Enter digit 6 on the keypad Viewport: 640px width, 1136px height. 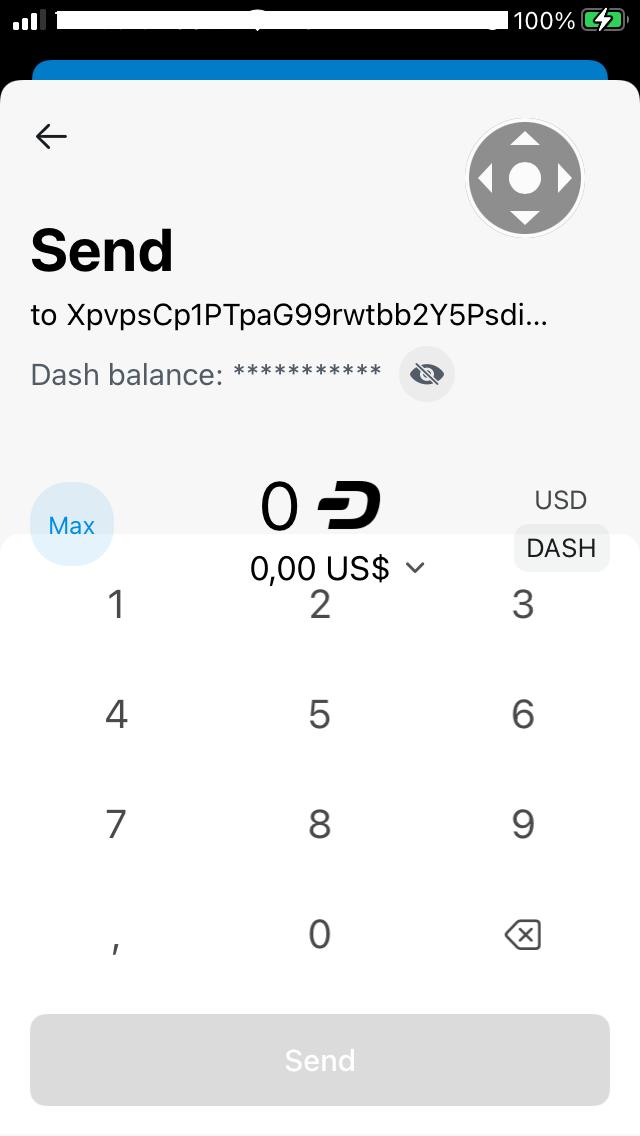click(x=523, y=714)
